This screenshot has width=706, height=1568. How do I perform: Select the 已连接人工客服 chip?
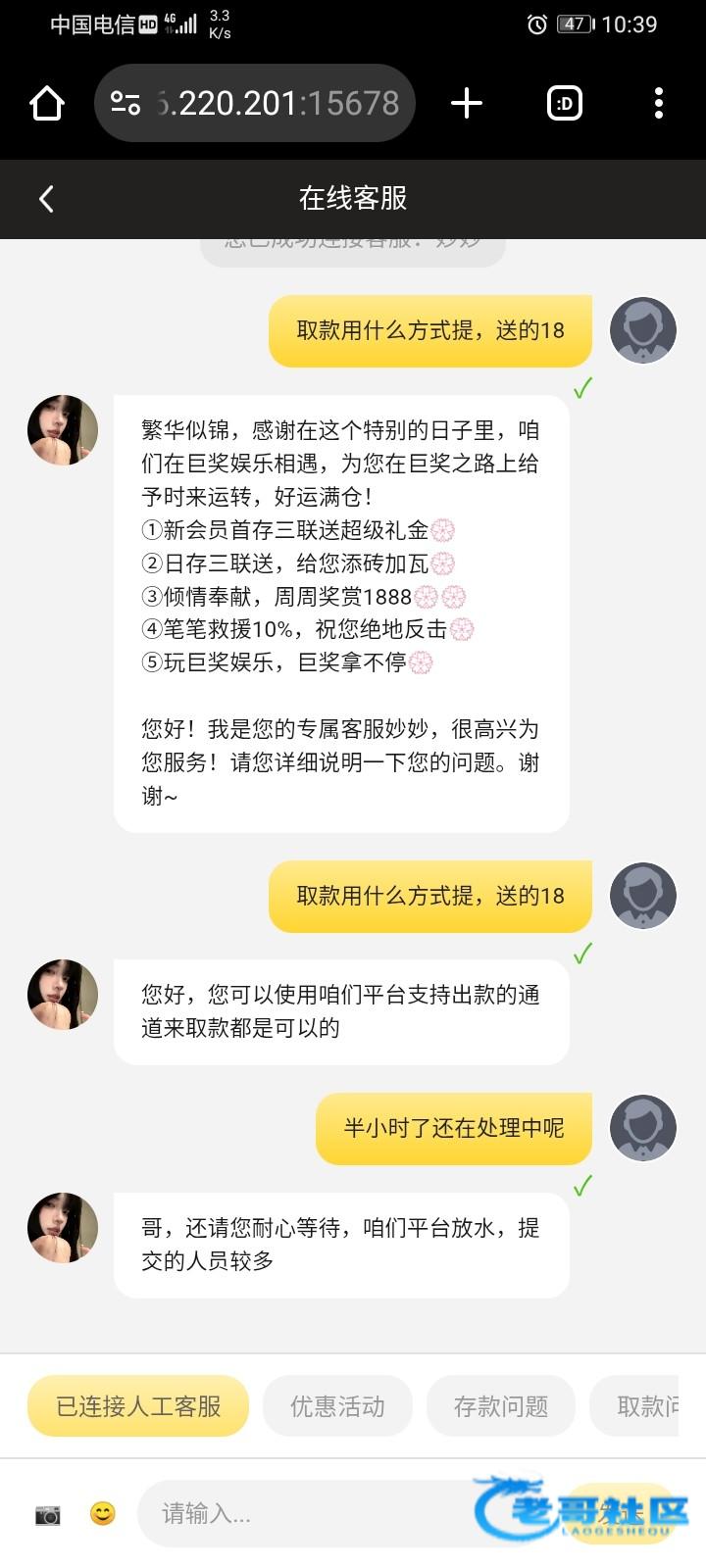coord(138,1406)
